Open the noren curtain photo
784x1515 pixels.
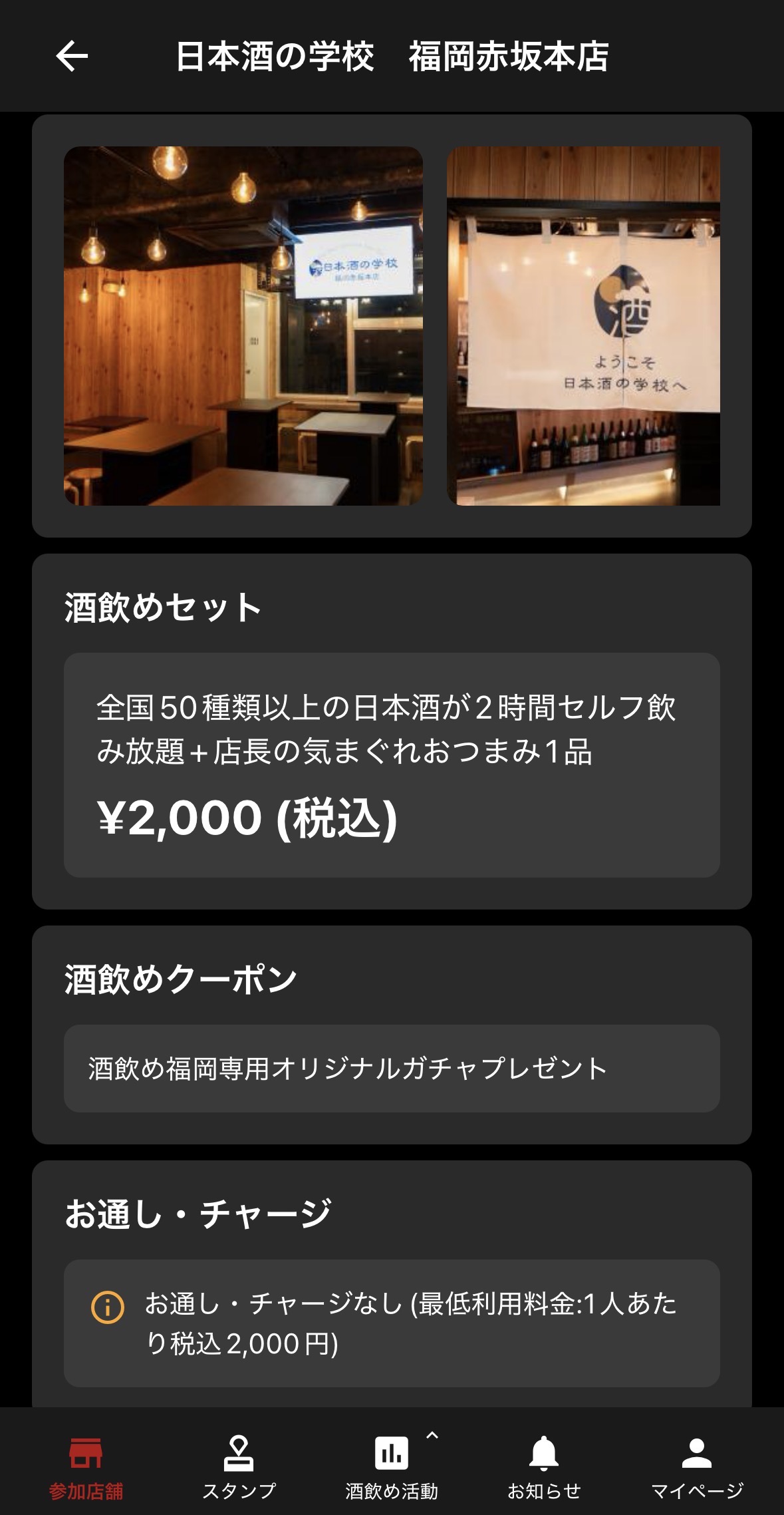pyautogui.click(x=583, y=325)
